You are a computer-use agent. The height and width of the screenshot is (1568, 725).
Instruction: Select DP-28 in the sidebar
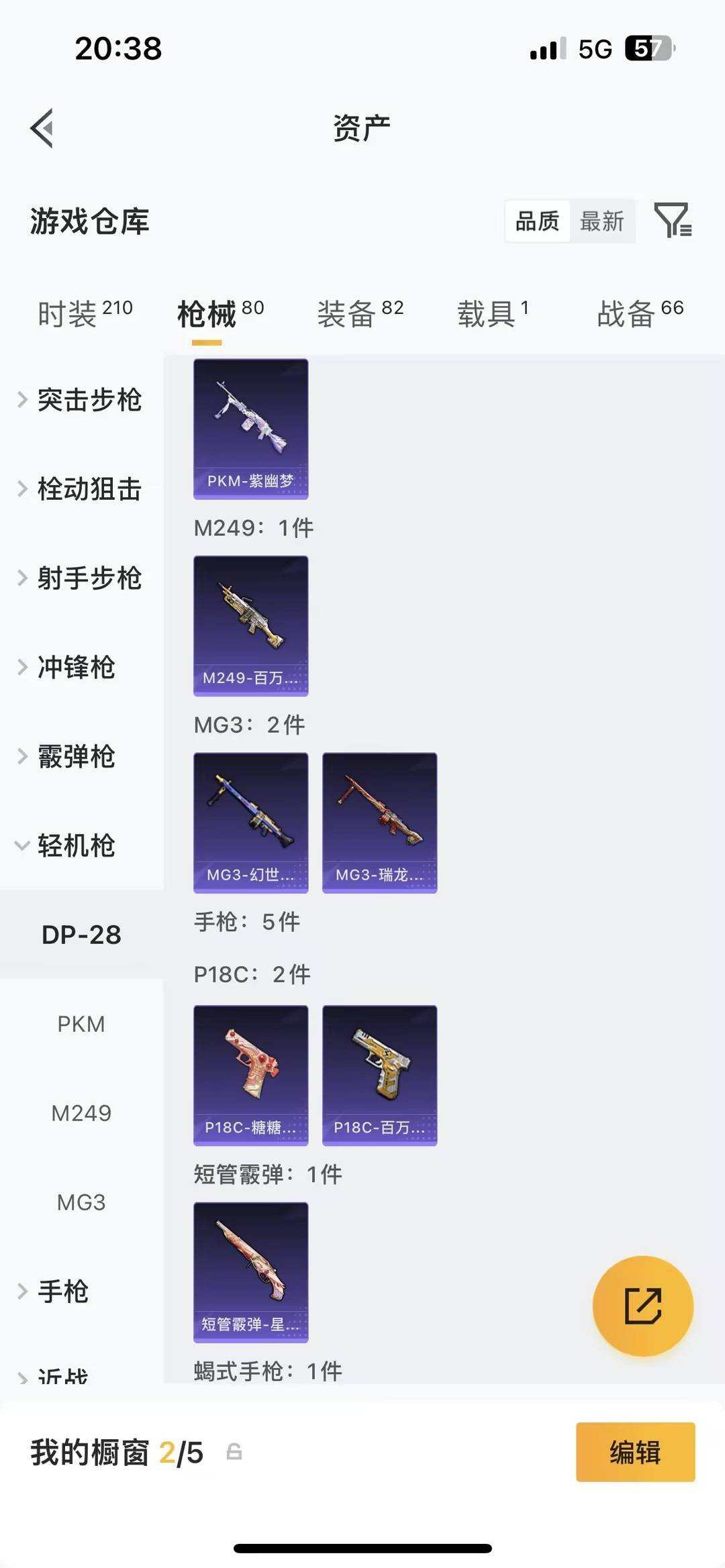coord(82,933)
